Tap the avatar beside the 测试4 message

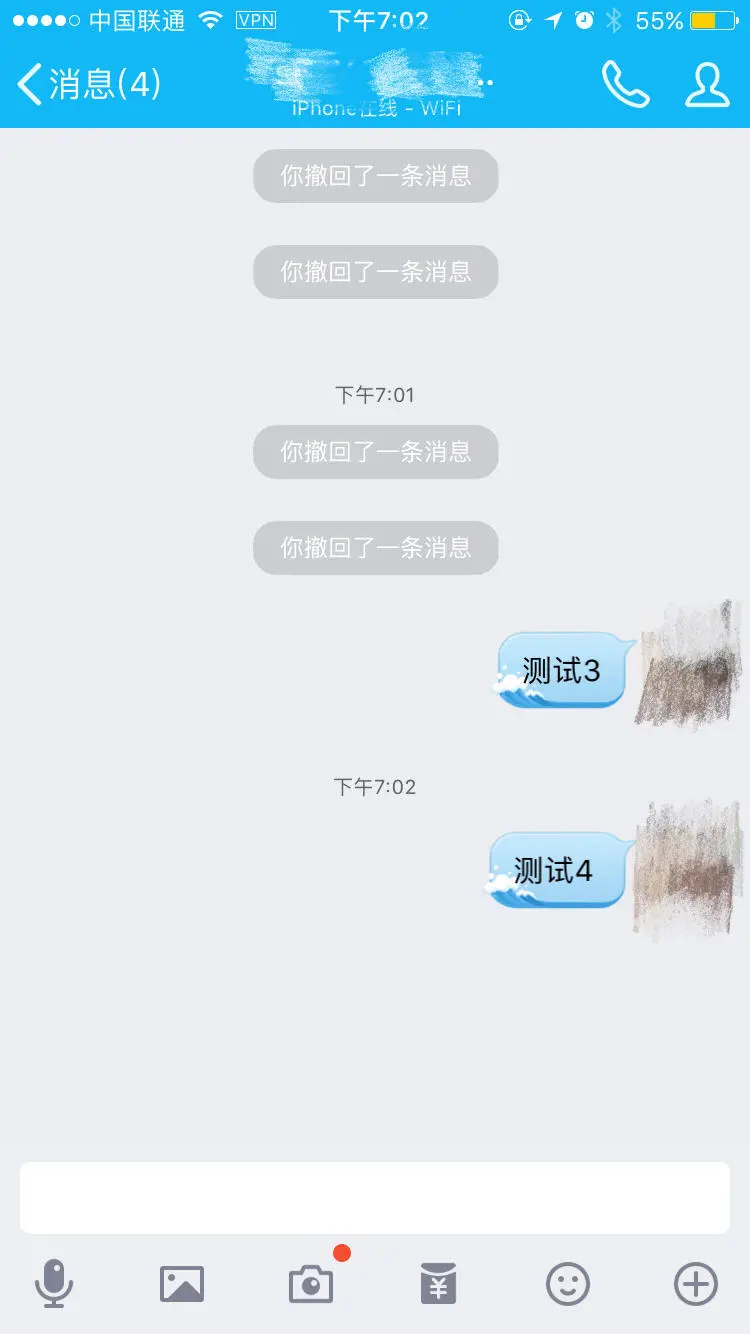(689, 867)
